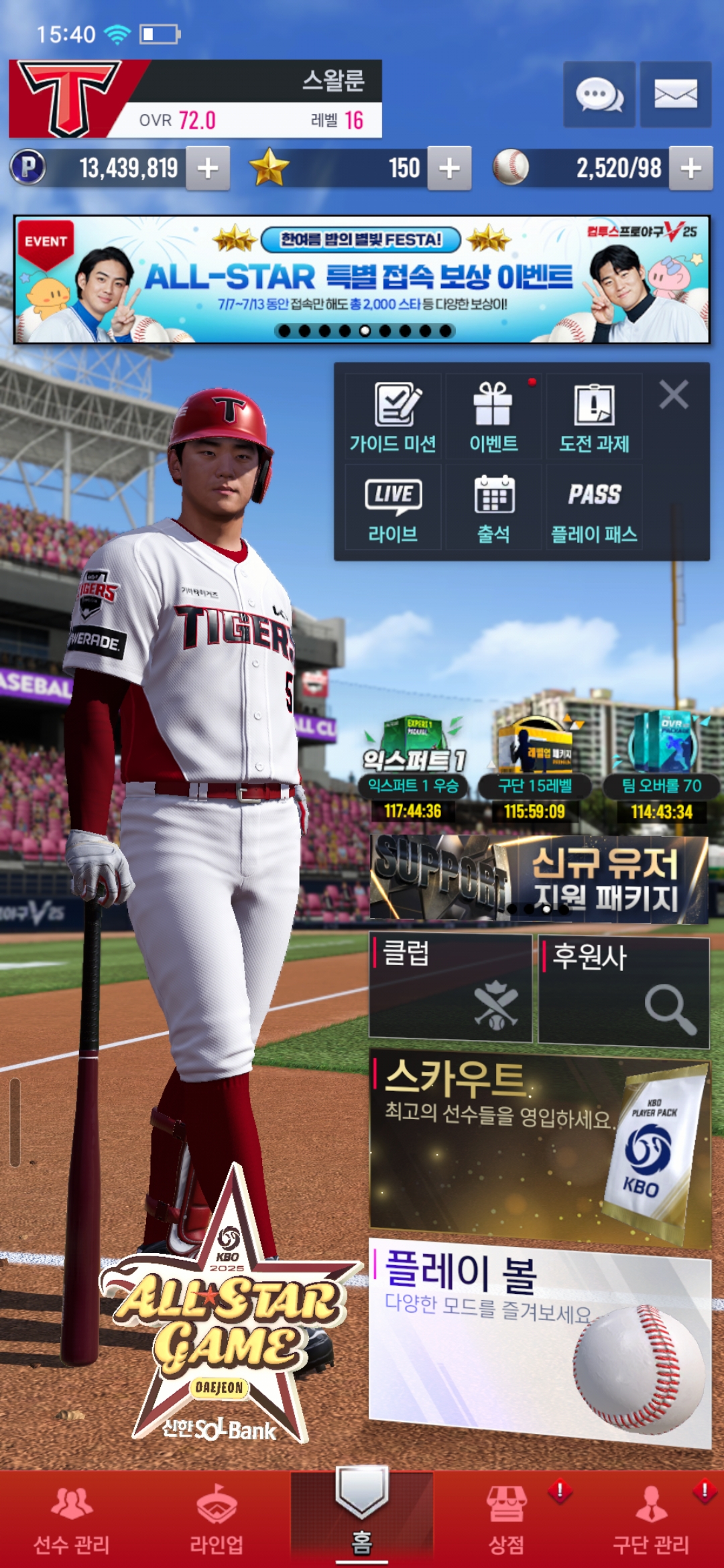Open the 라이브 menu
This screenshot has height=1568, width=724.
tap(393, 509)
